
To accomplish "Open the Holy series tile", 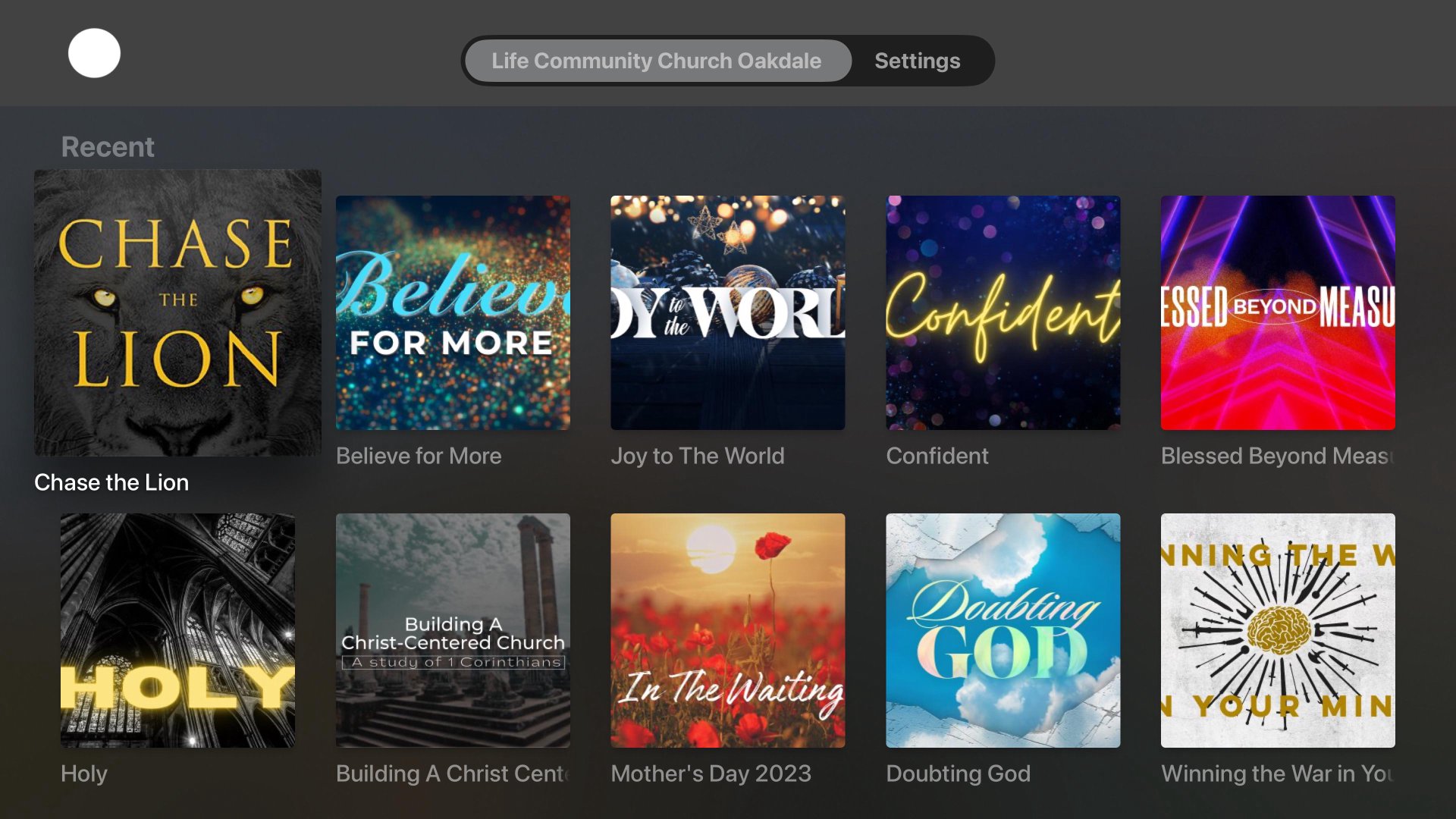I will tap(177, 630).
